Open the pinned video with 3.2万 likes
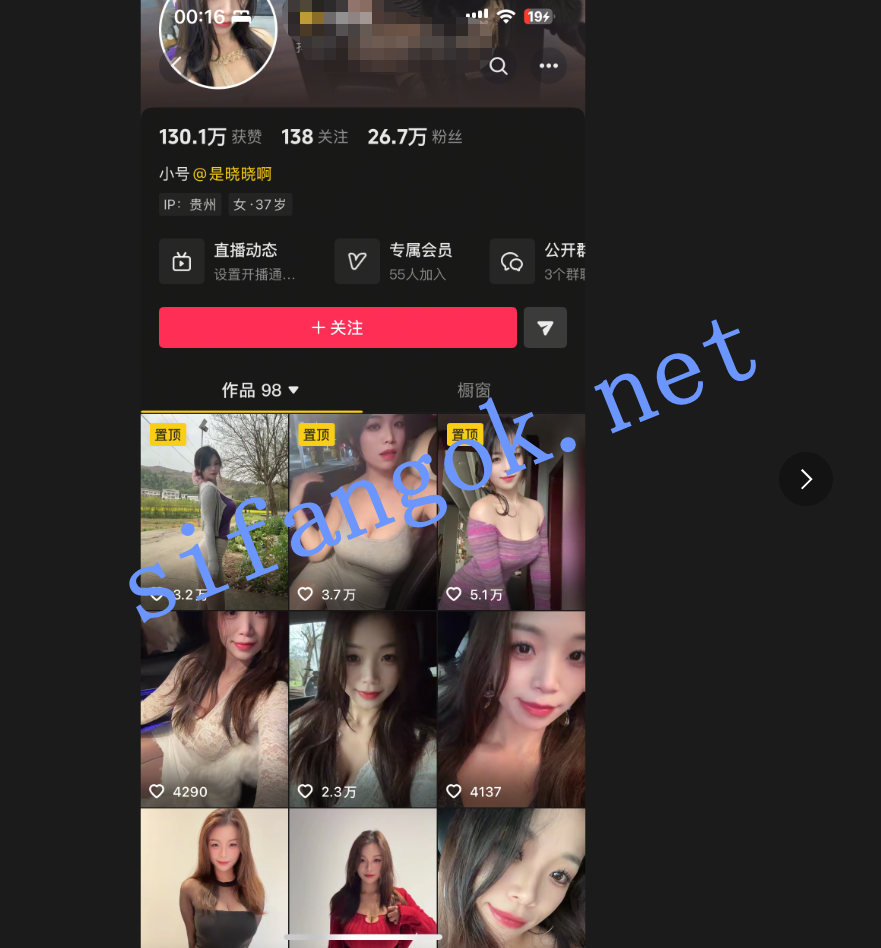Viewport: 881px width, 948px height. tap(214, 510)
